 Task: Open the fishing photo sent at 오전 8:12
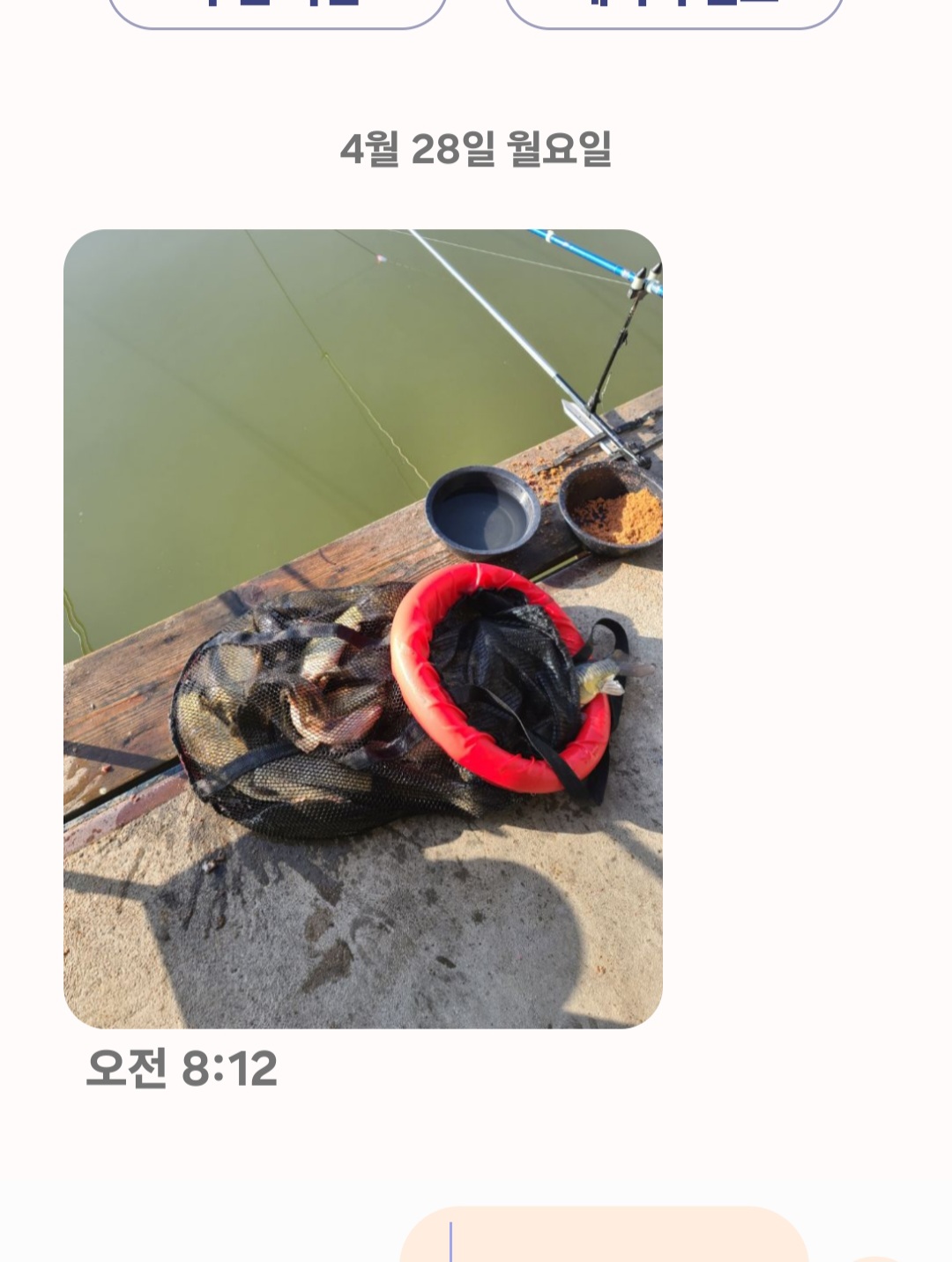click(x=362, y=628)
